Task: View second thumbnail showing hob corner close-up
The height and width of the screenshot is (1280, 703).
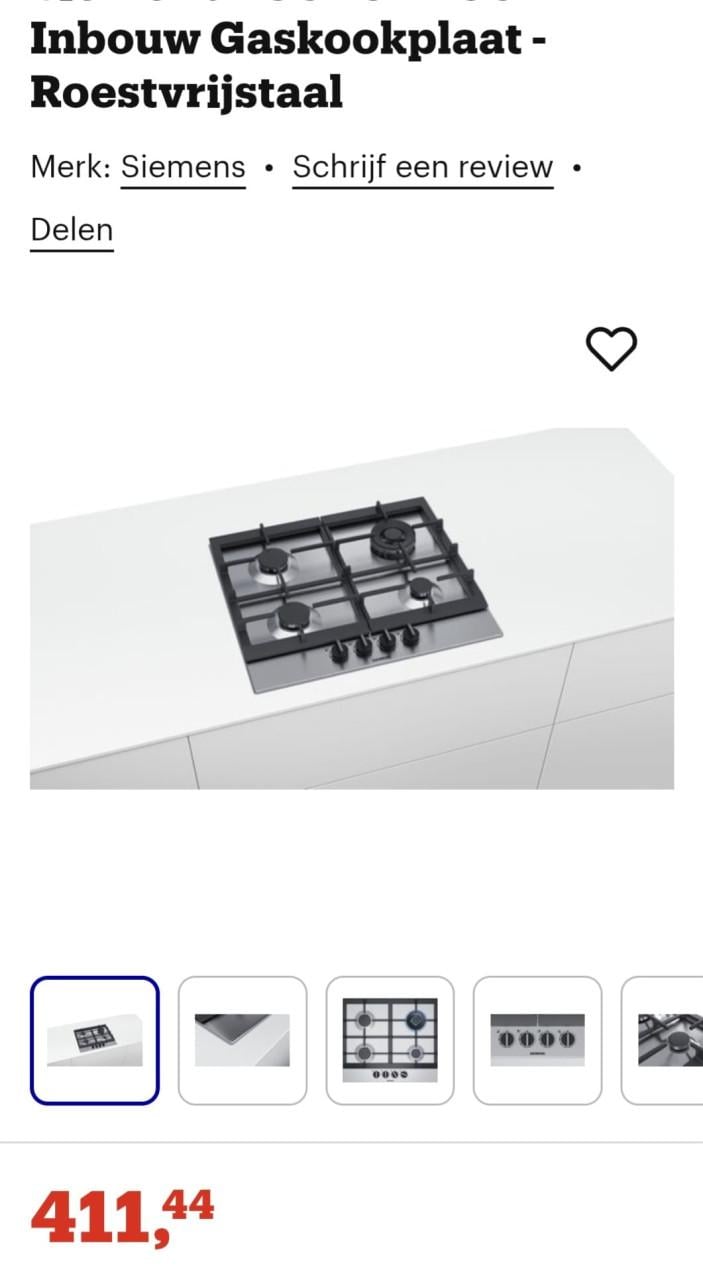Action: (242, 1040)
